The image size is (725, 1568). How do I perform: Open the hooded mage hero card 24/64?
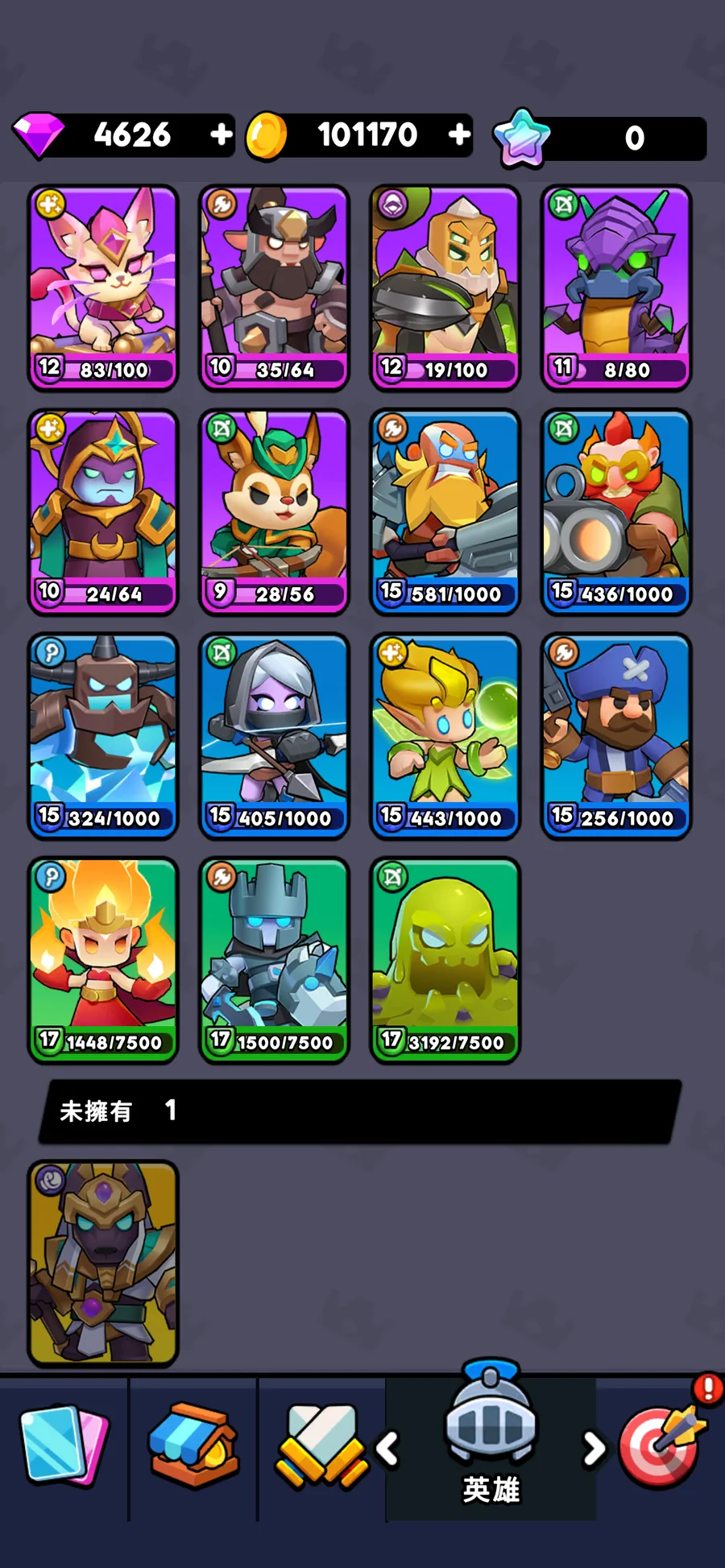click(x=103, y=512)
